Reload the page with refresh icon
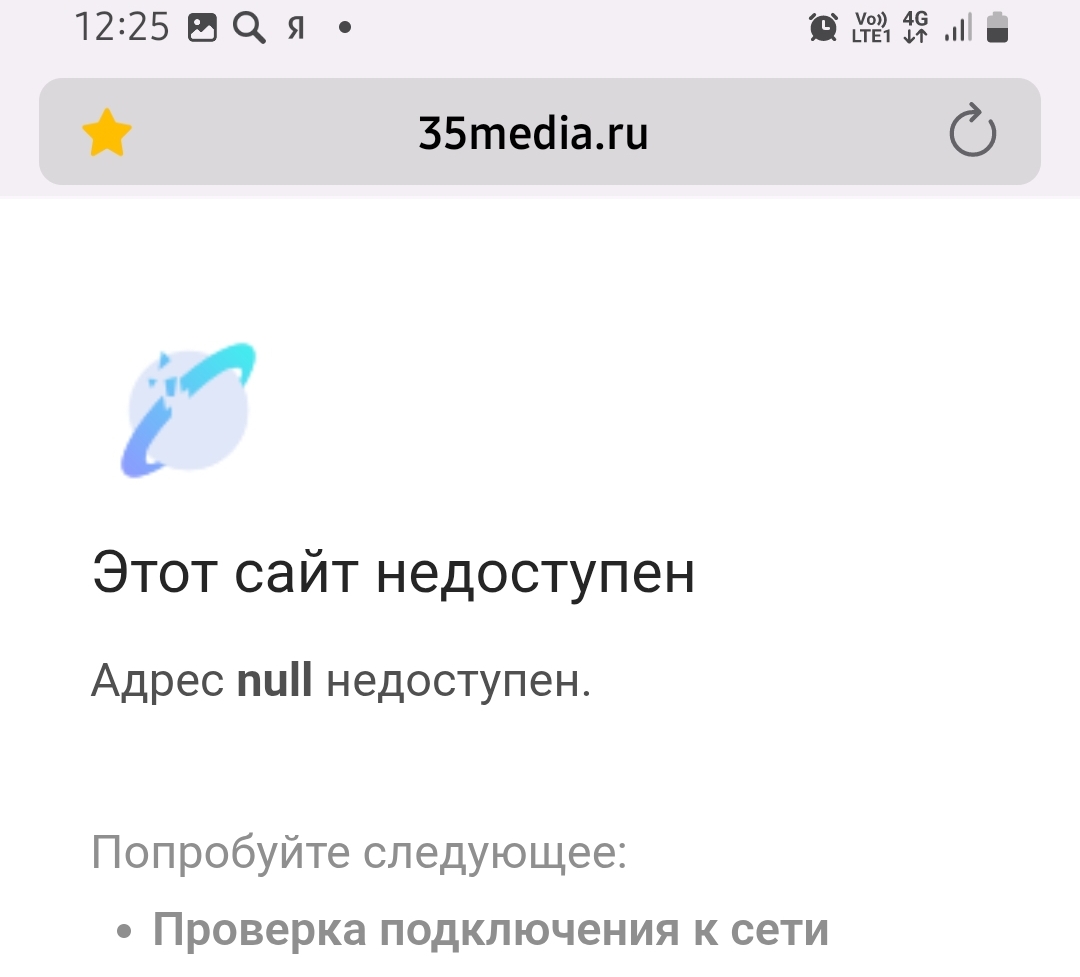1080x977 pixels. pos(972,133)
